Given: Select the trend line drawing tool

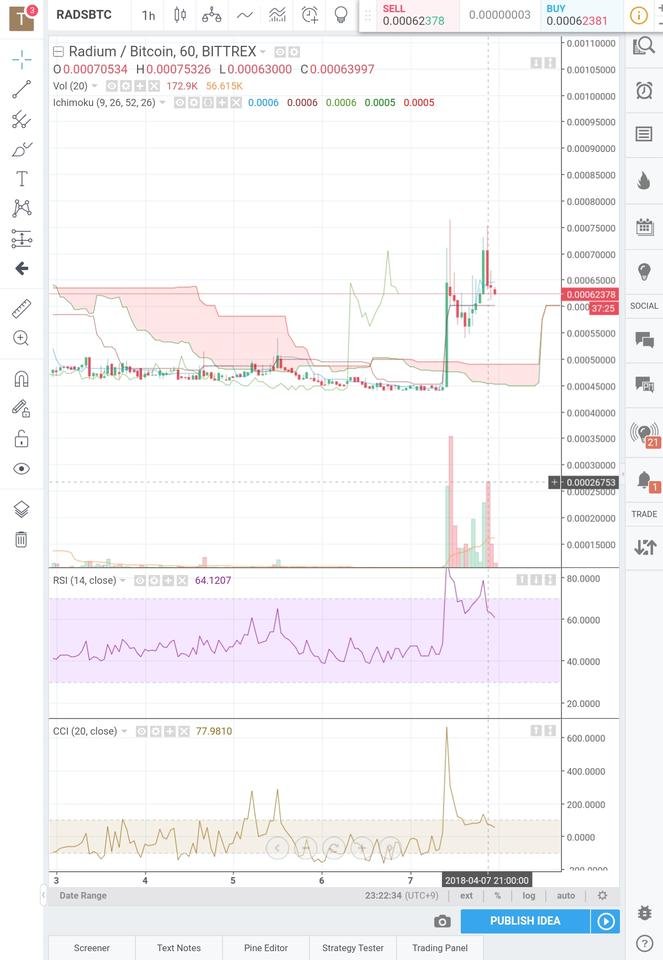Looking at the screenshot, I should tap(21, 90).
